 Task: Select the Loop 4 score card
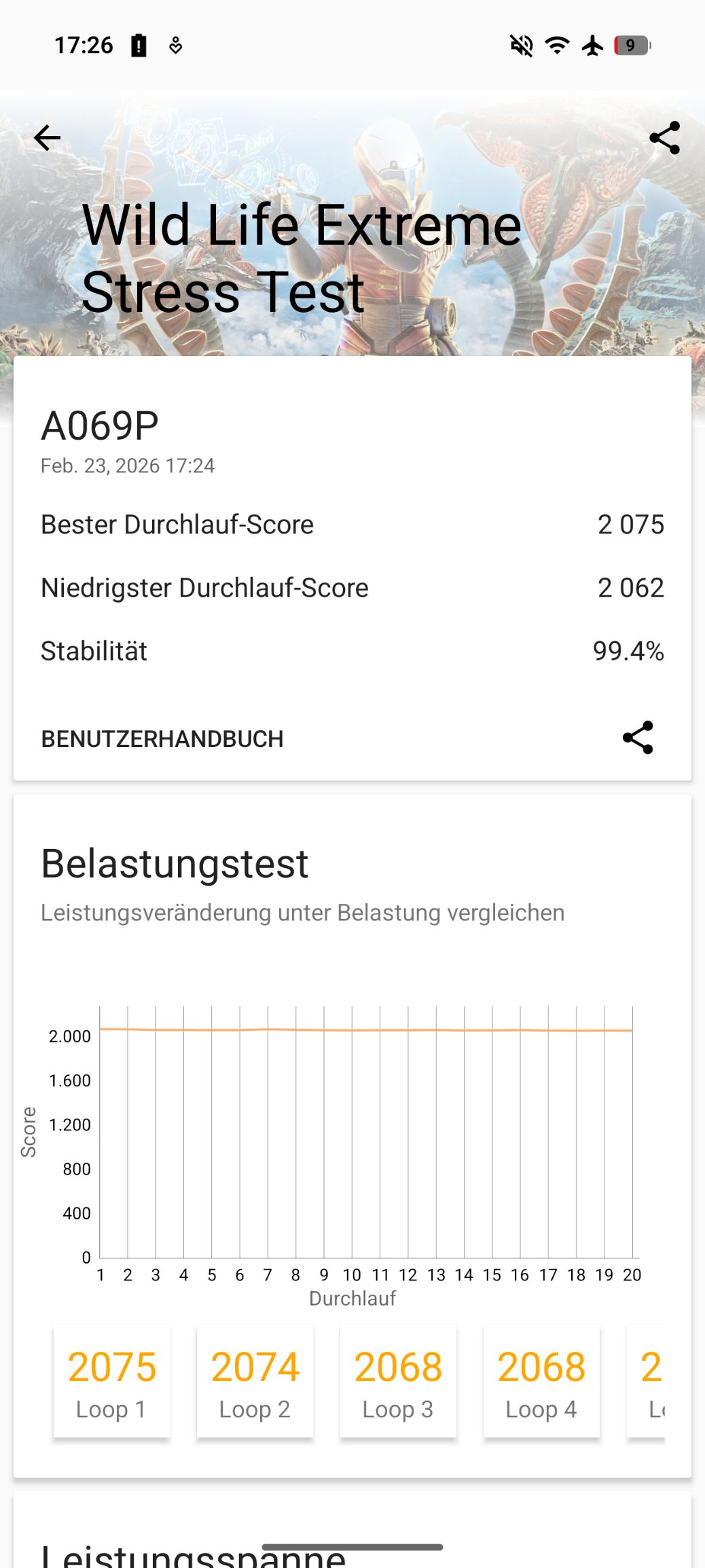pos(541,1381)
